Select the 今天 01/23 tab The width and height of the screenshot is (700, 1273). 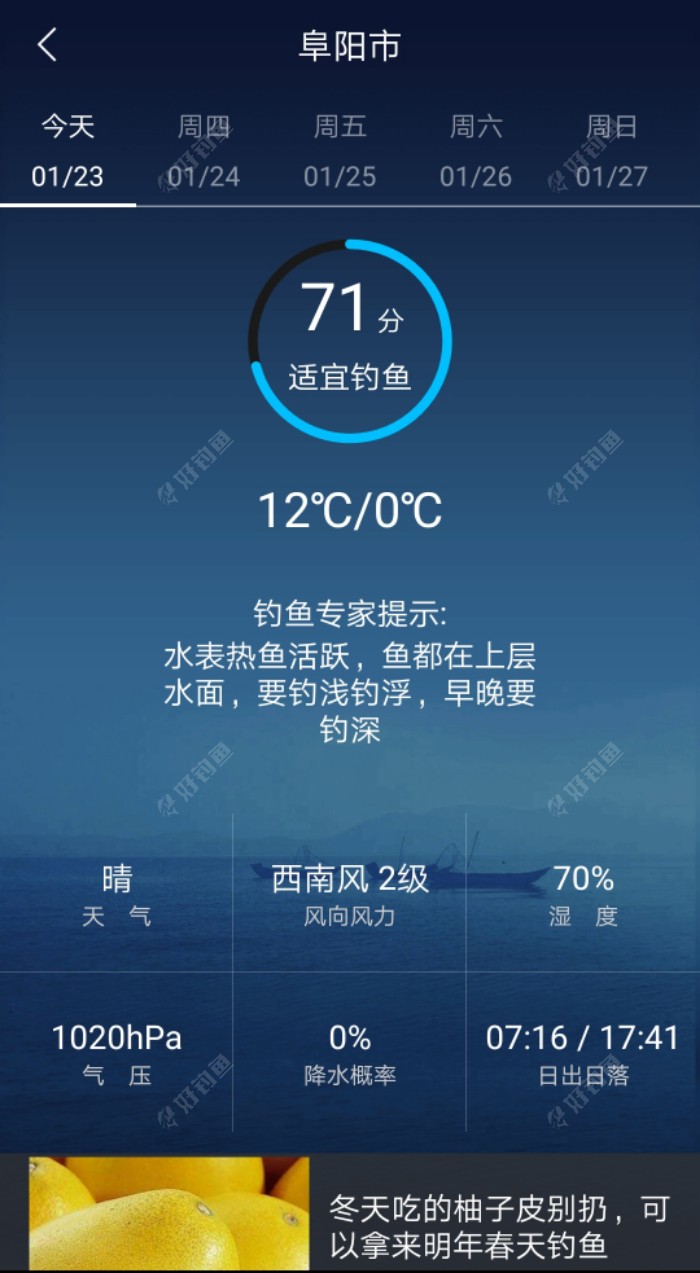pyautogui.click(x=68, y=152)
